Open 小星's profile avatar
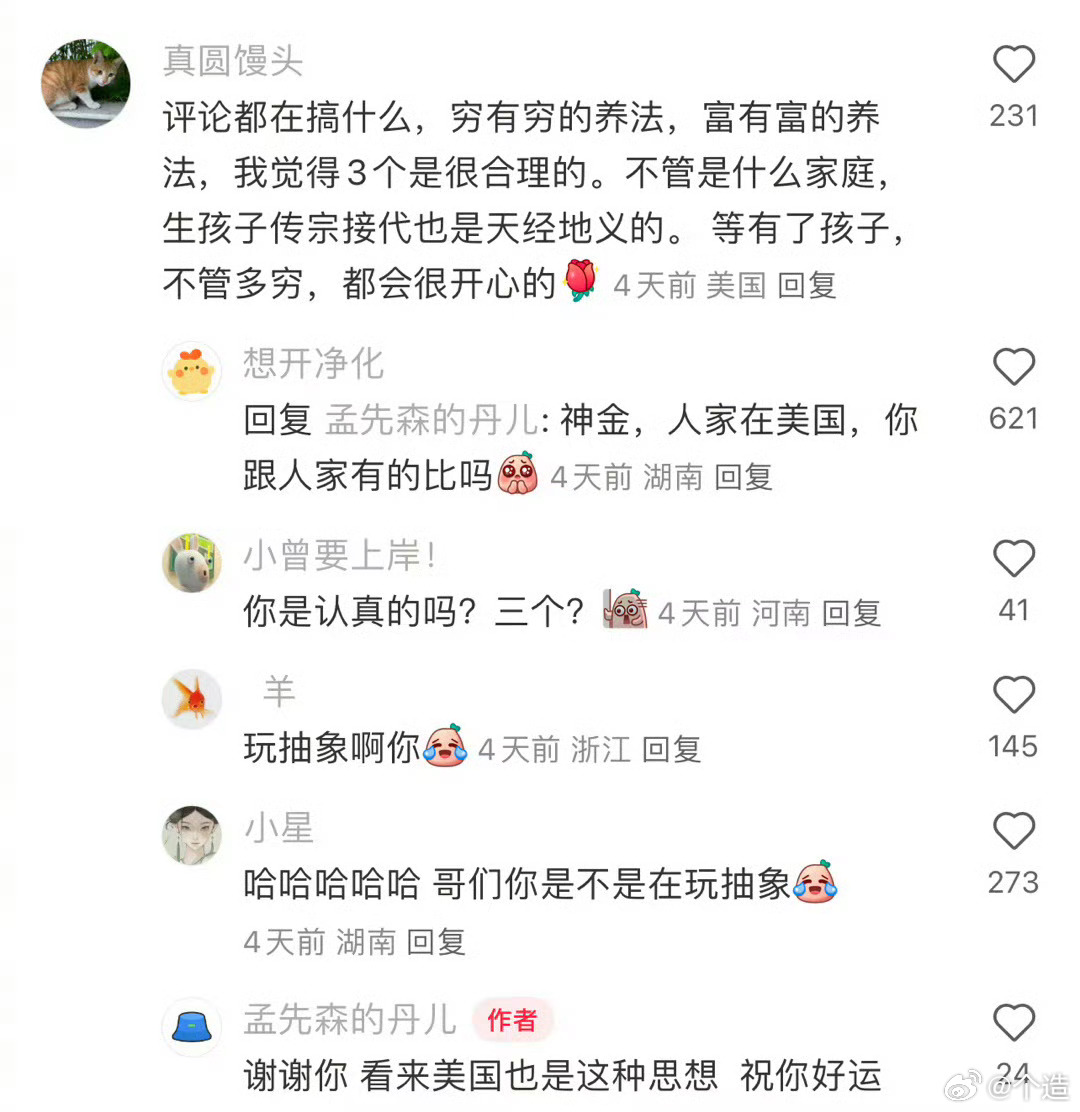 (192, 835)
